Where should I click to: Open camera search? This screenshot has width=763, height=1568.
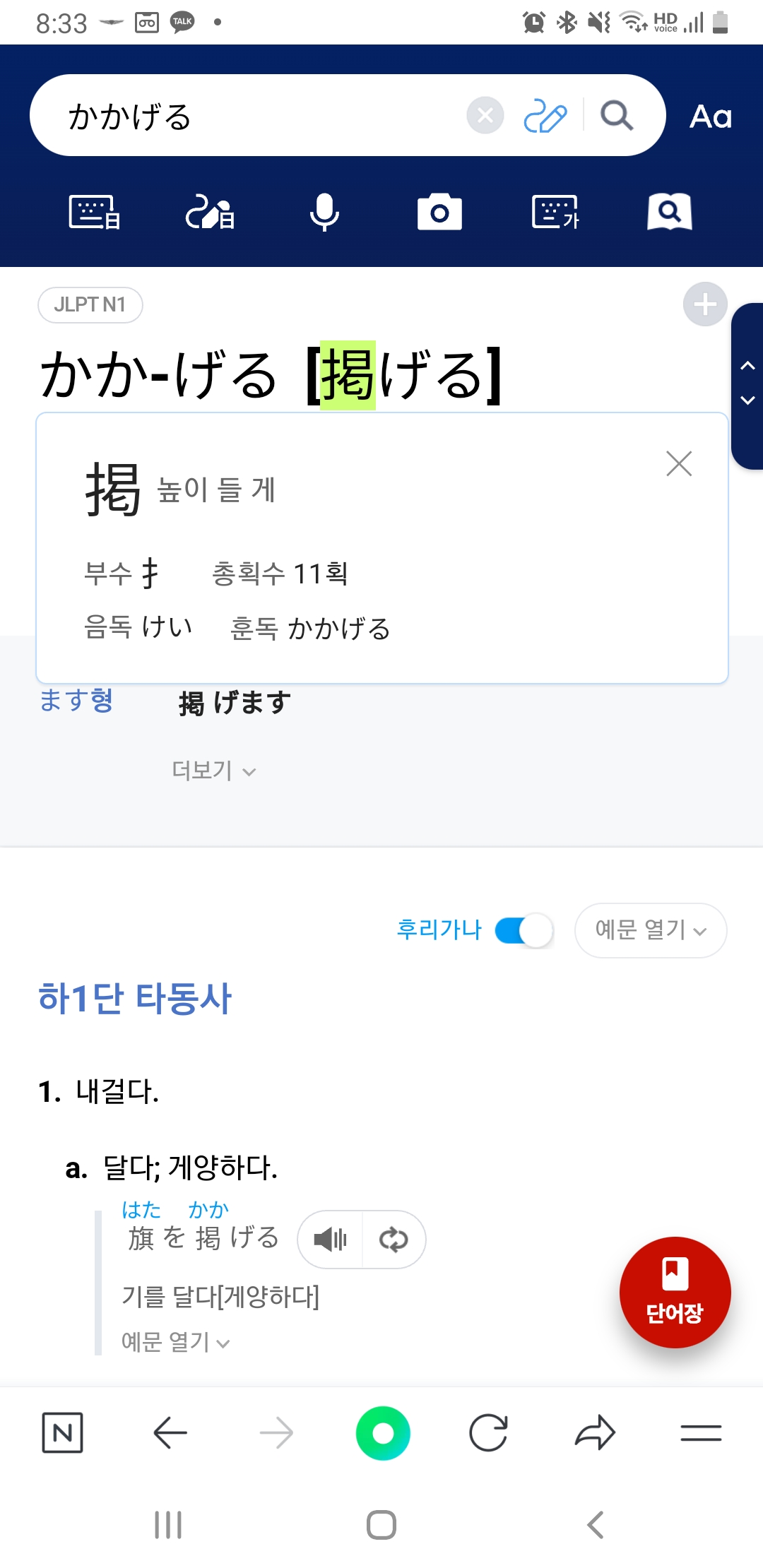(x=439, y=212)
